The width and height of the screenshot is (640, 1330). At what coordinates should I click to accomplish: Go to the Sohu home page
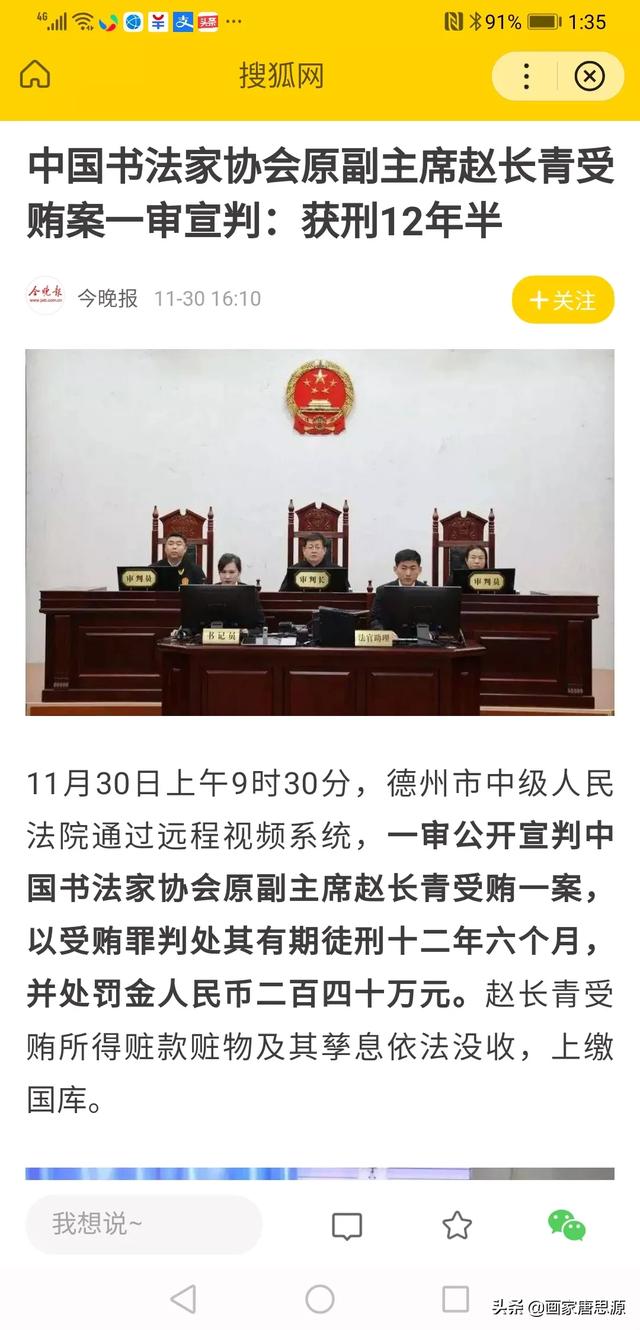35,75
